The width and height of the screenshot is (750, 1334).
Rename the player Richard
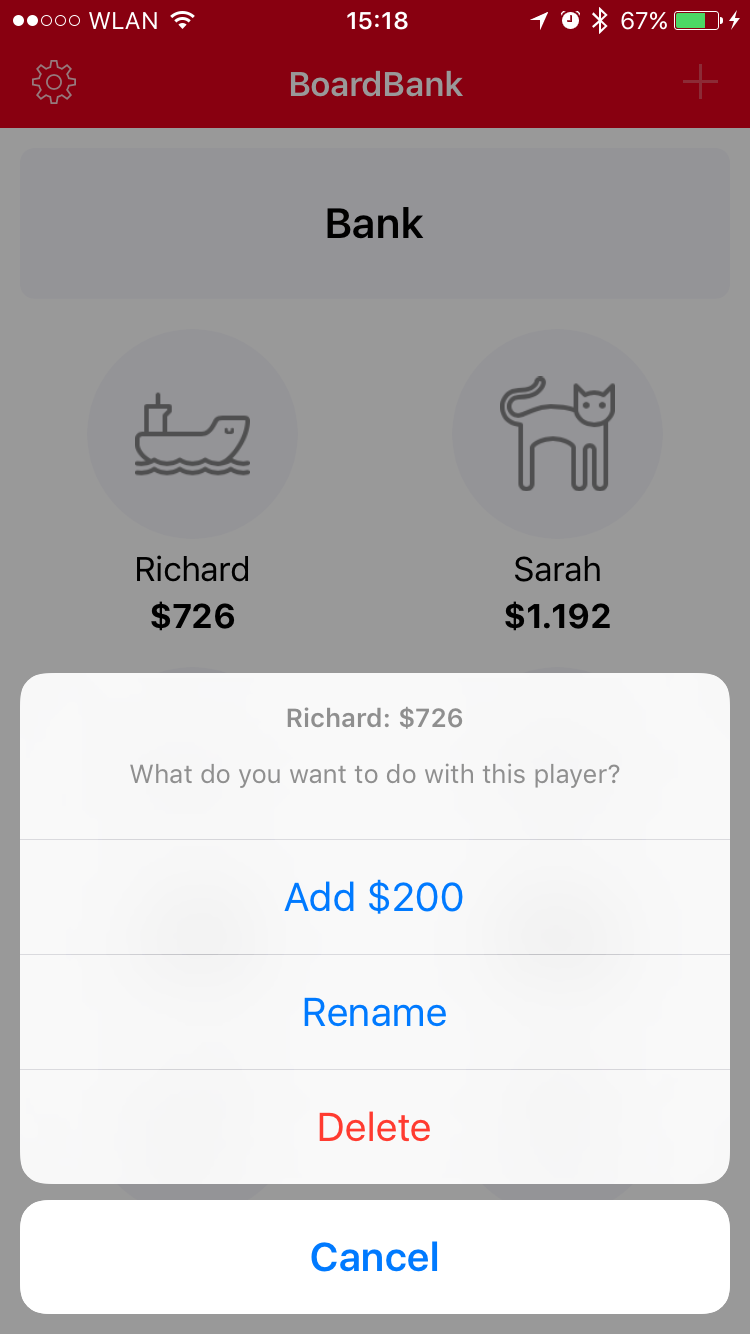tap(374, 1012)
